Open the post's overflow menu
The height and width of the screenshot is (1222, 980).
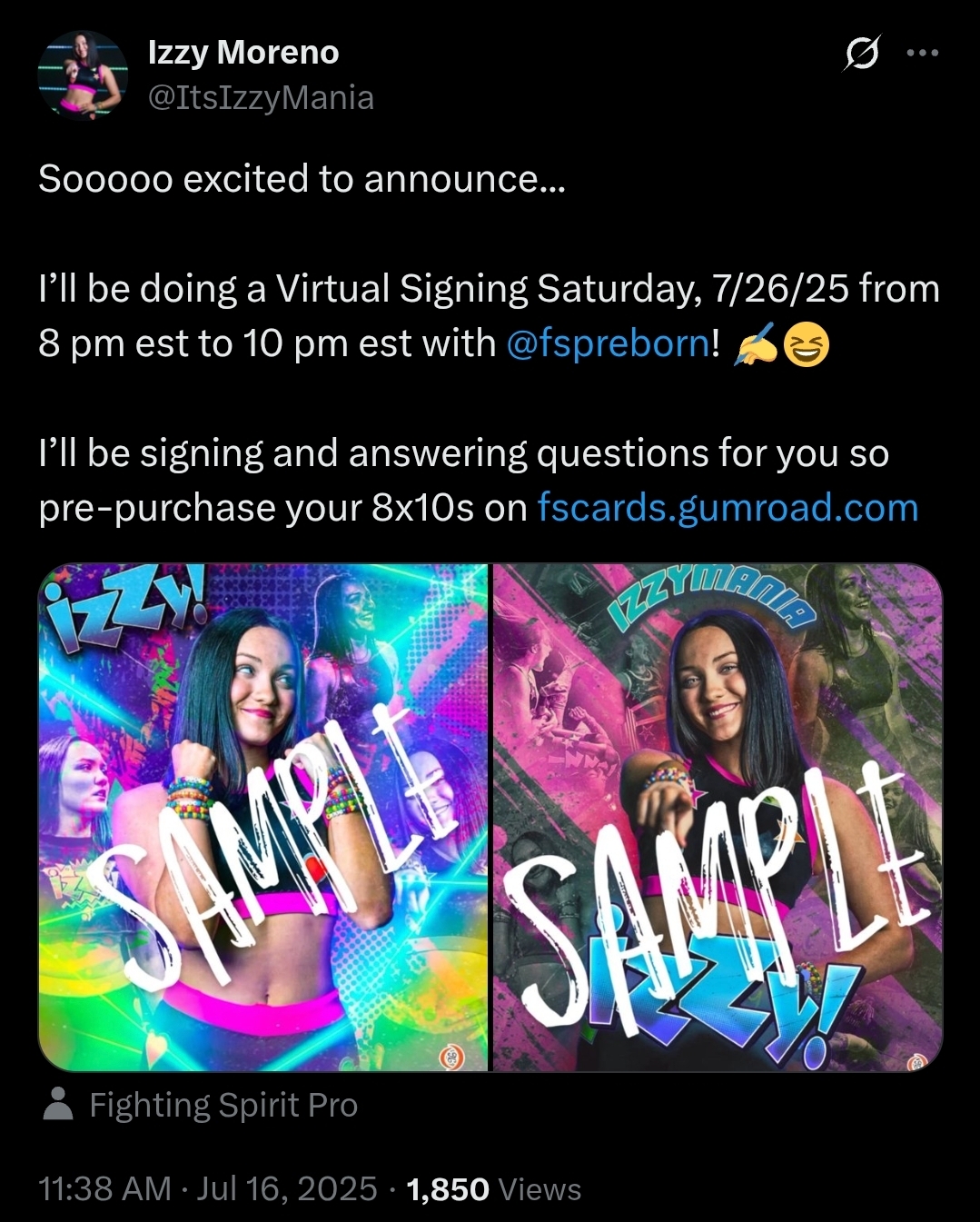coord(923,53)
